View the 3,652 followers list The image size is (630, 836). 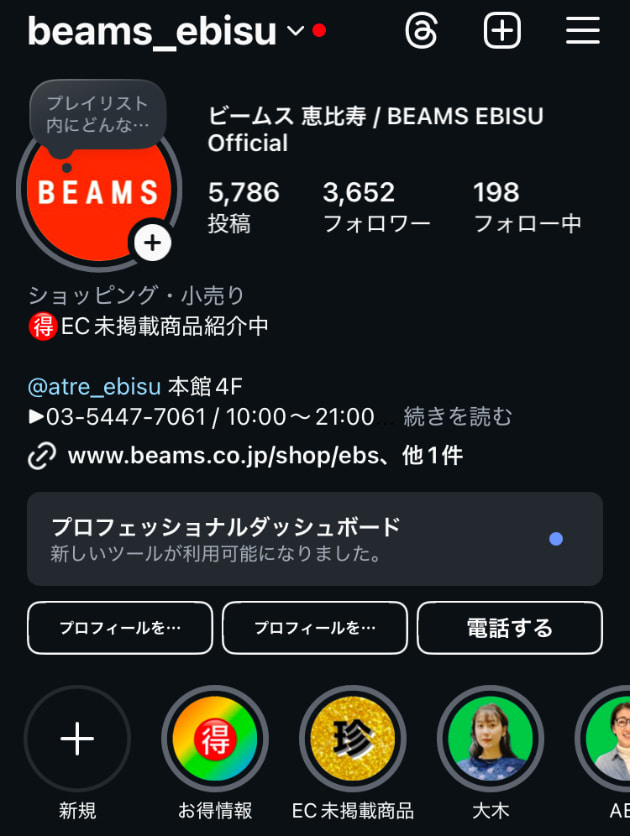(376, 206)
